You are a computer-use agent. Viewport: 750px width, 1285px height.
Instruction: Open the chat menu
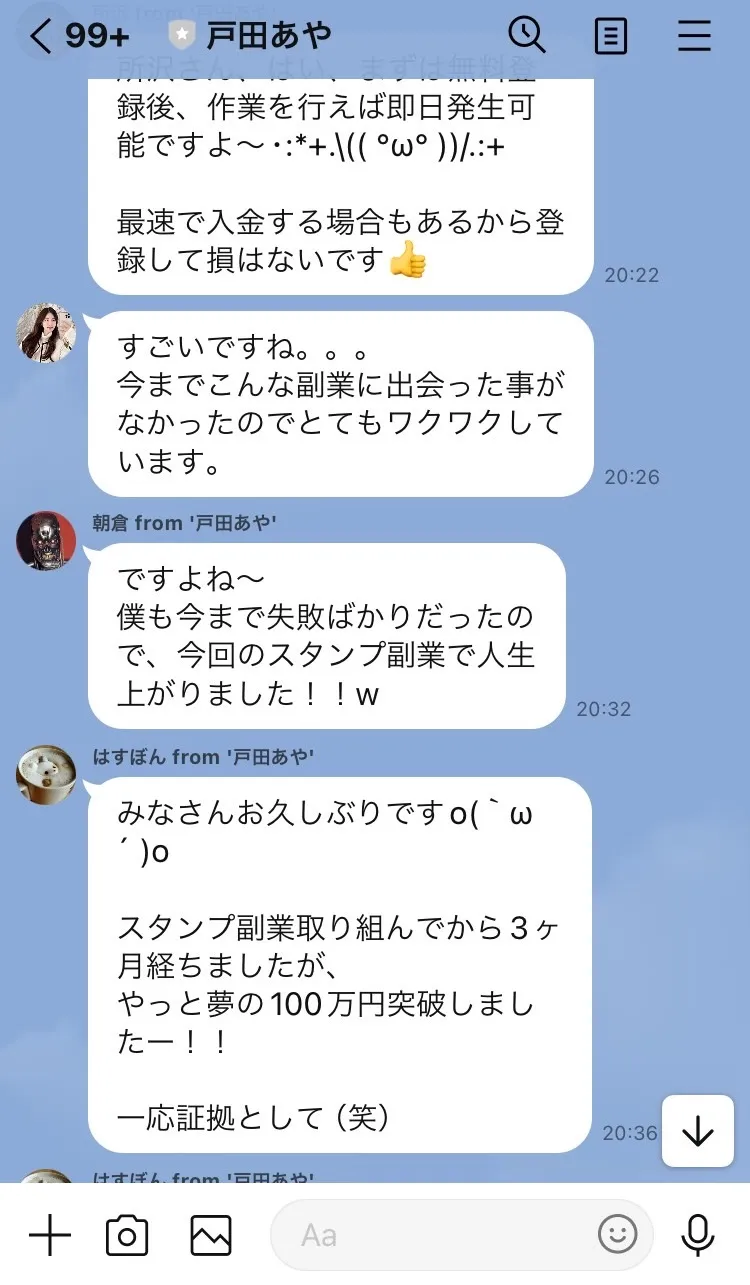694,37
